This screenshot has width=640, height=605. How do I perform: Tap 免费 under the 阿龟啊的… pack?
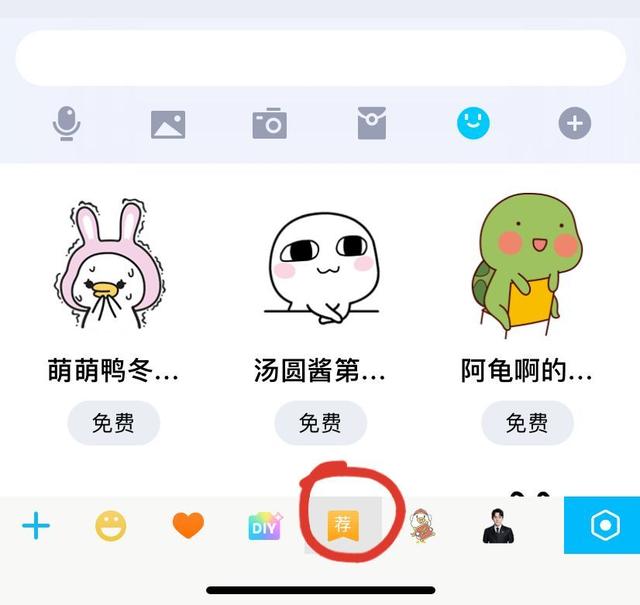tap(527, 423)
